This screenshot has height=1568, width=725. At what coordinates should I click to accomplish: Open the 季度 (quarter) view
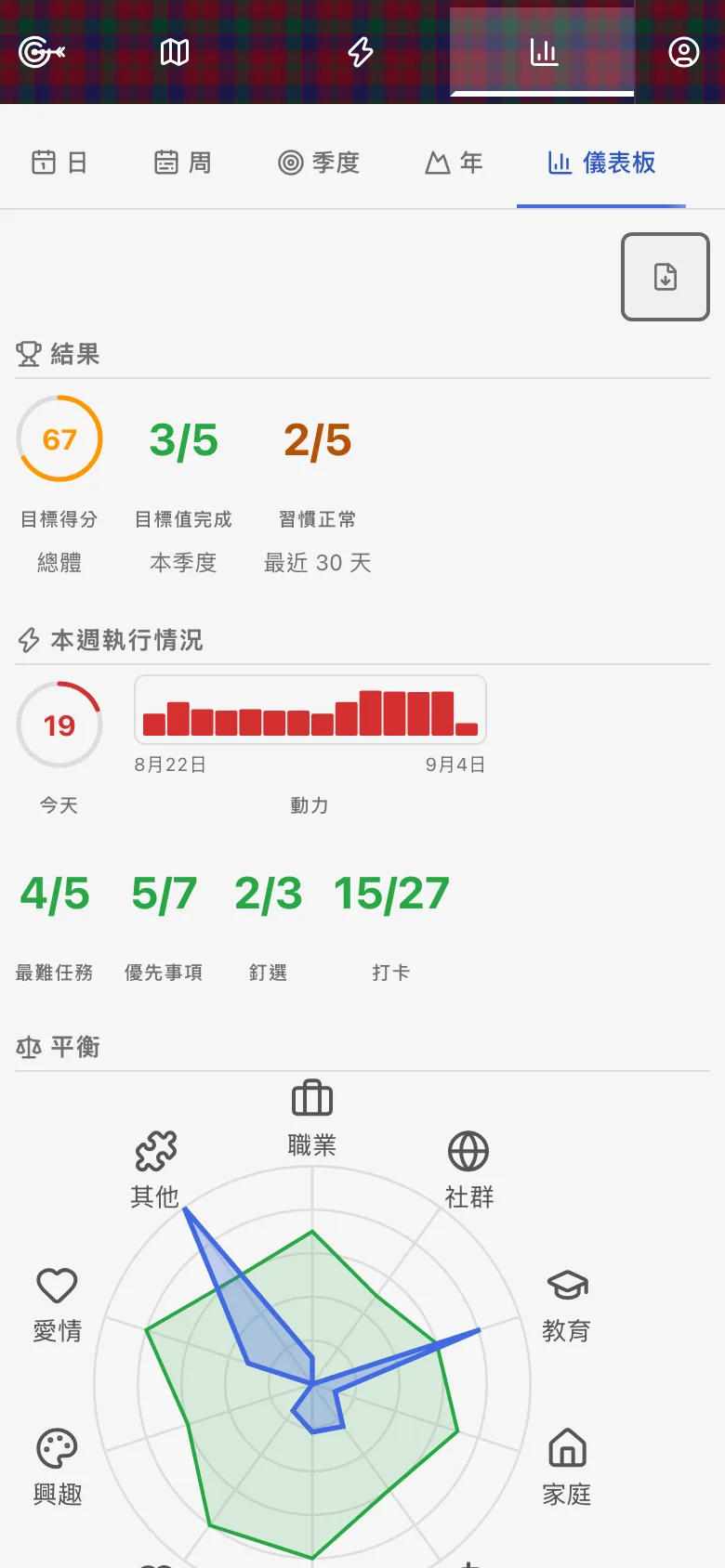[x=319, y=163]
